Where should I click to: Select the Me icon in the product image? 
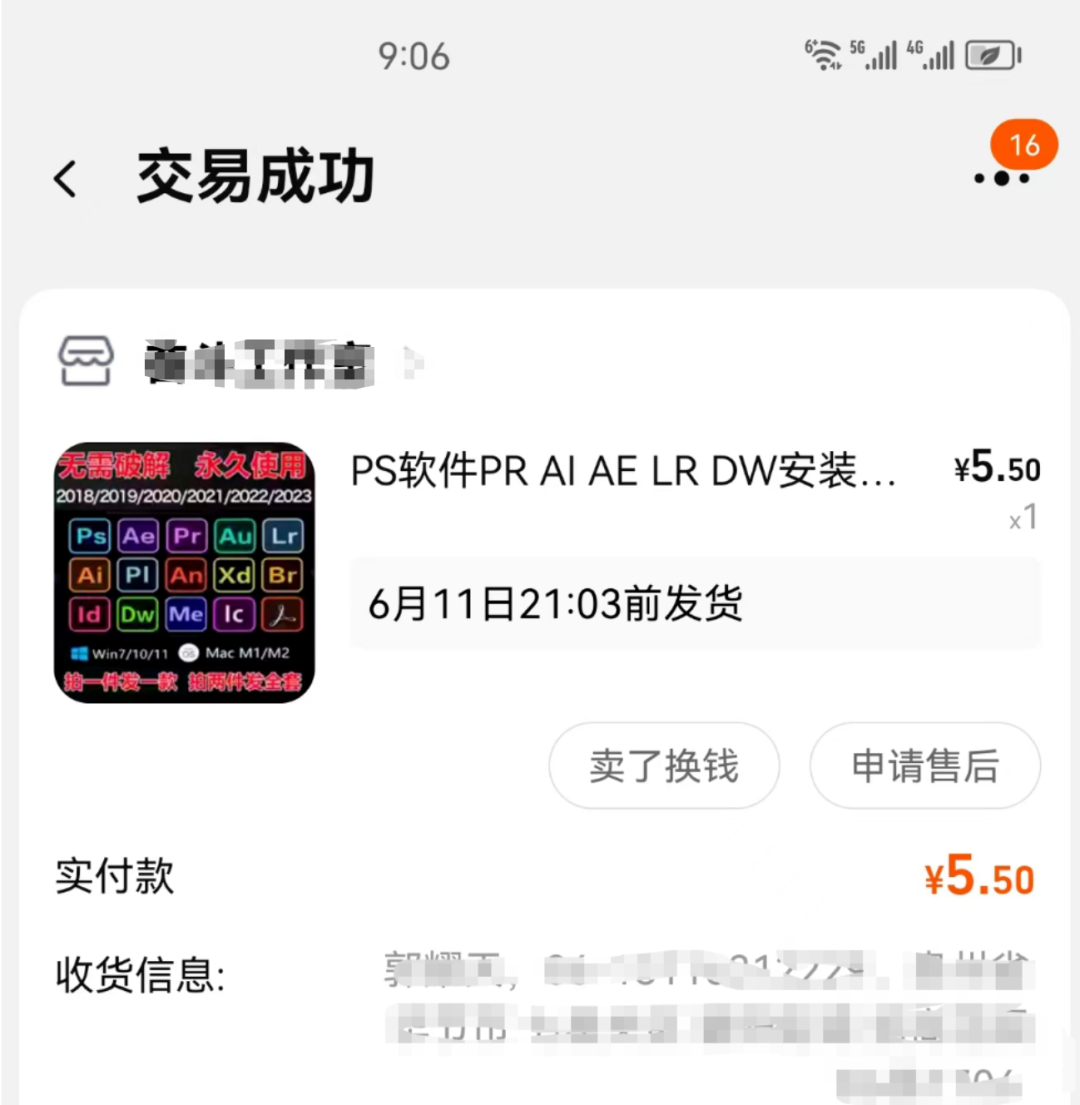coord(188,613)
